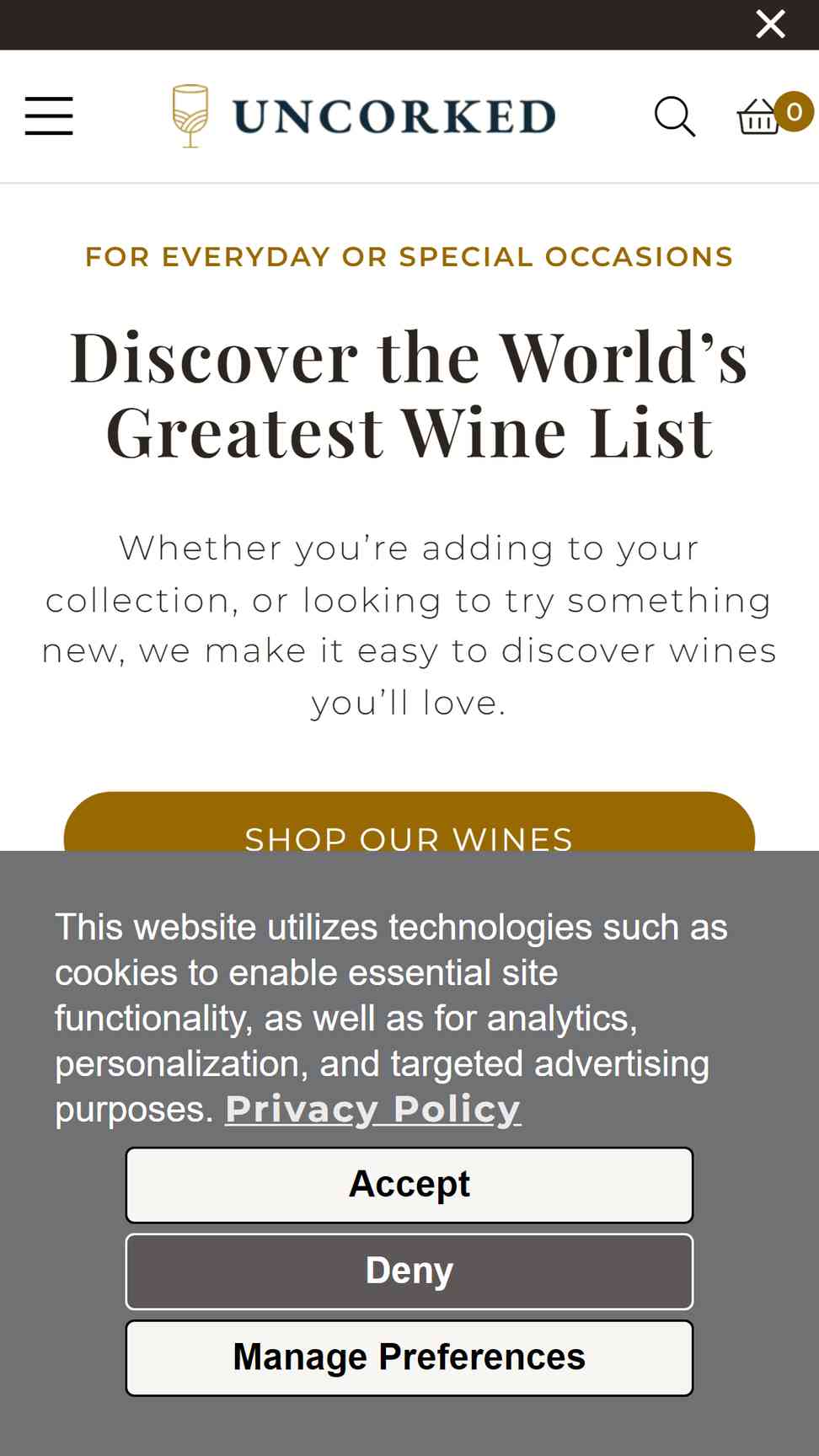Open the search magnifier icon
This screenshot has height=1456, width=819.
pyautogui.click(x=675, y=116)
